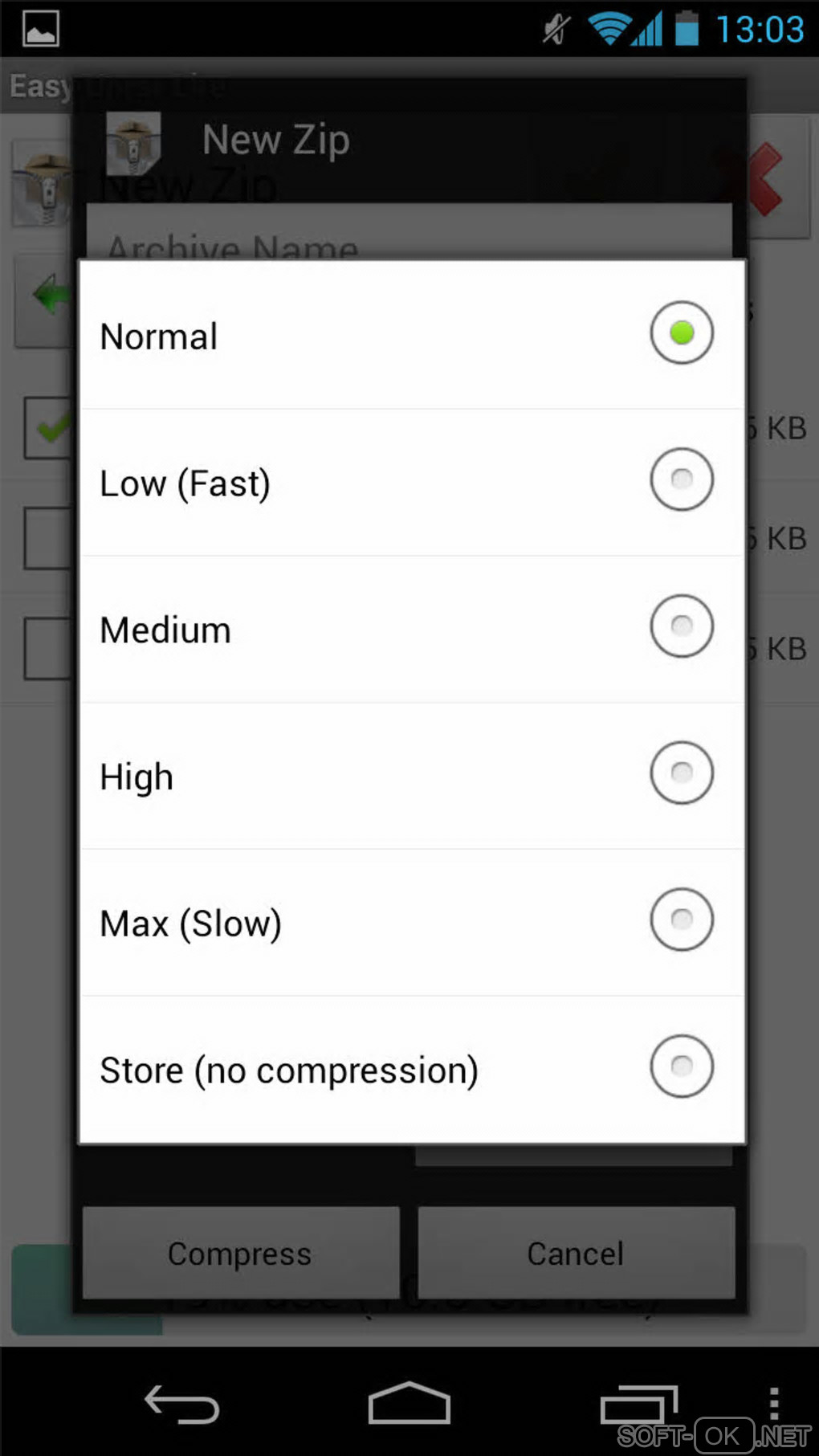Go to the home screen
The width and height of the screenshot is (819, 1456).
pos(409,1404)
